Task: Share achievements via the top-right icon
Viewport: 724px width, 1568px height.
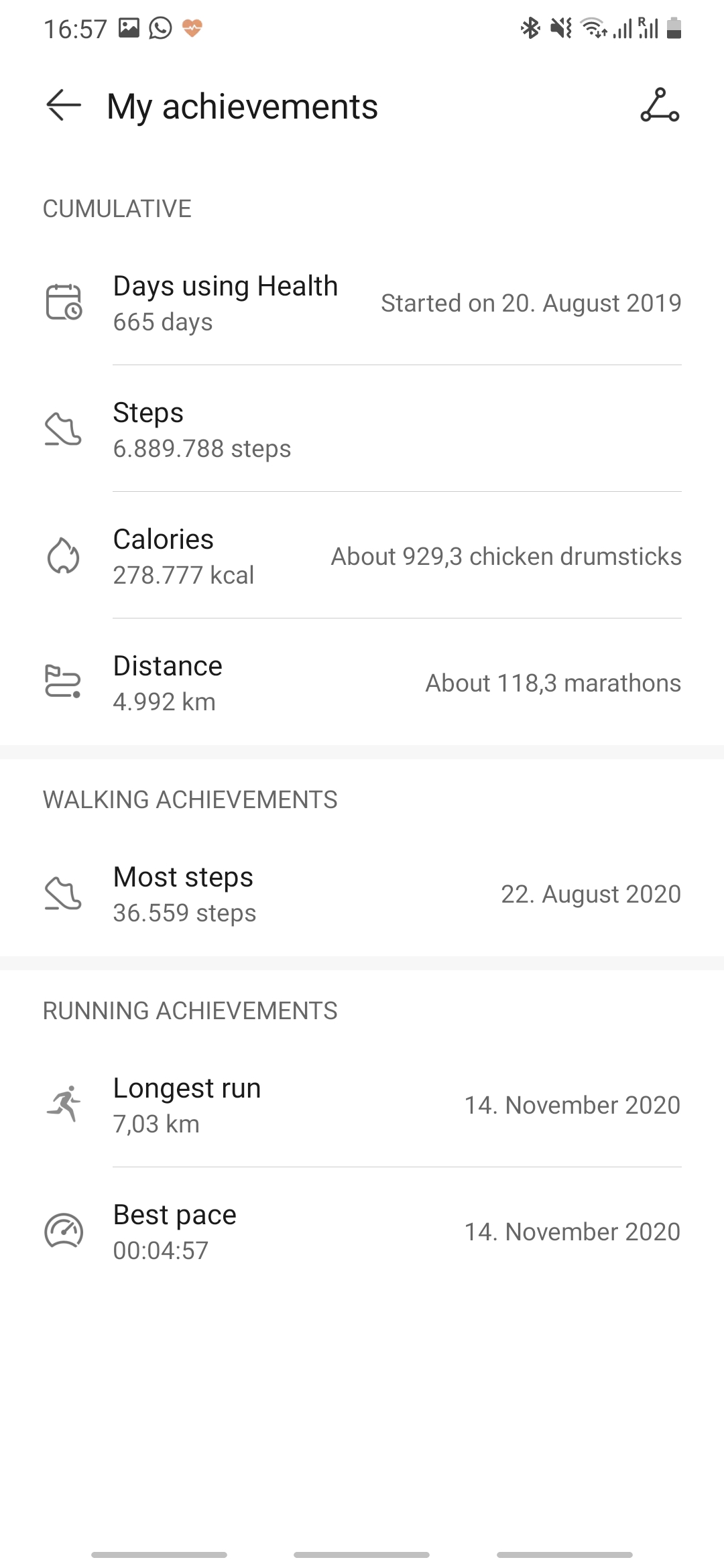Action: point(660,106)
